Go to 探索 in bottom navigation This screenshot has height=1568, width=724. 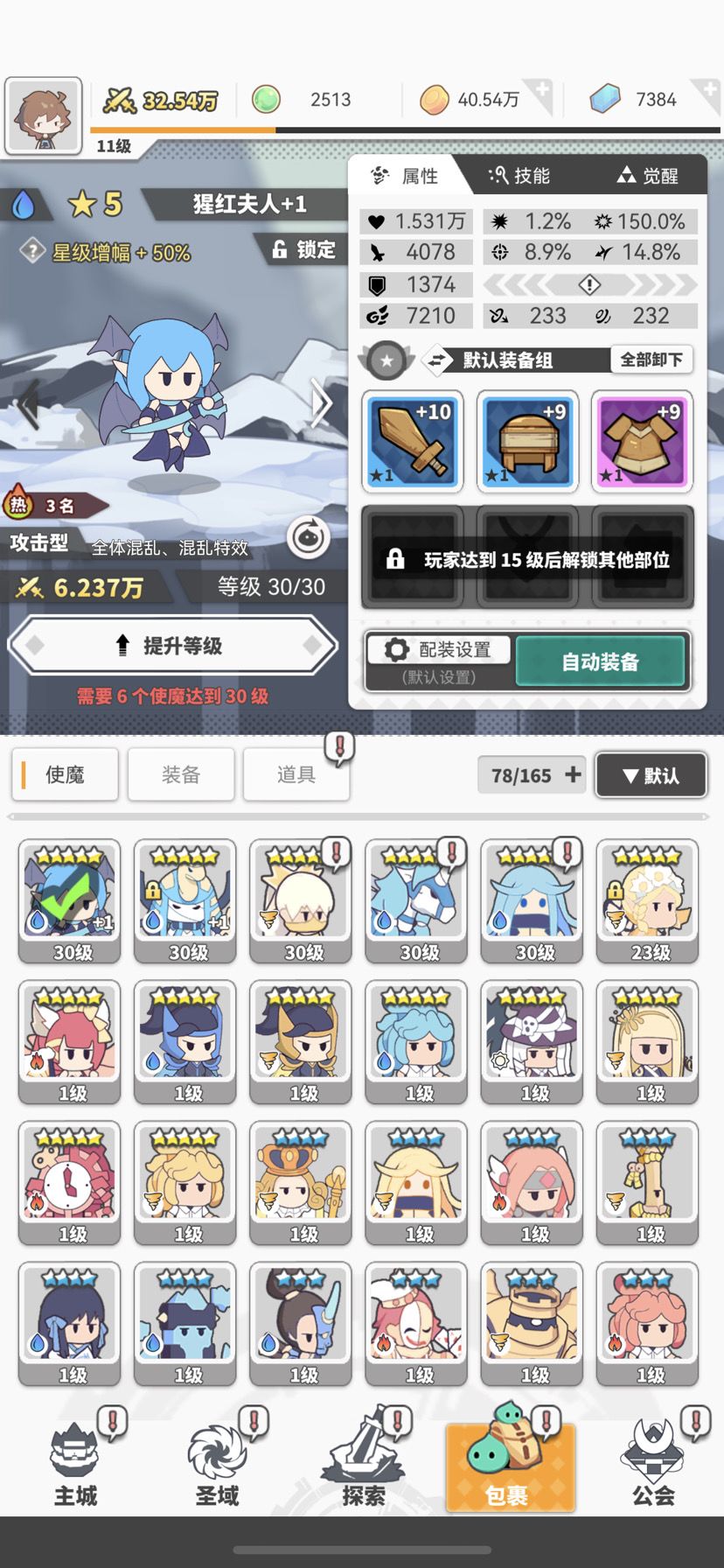point(364,1465)
